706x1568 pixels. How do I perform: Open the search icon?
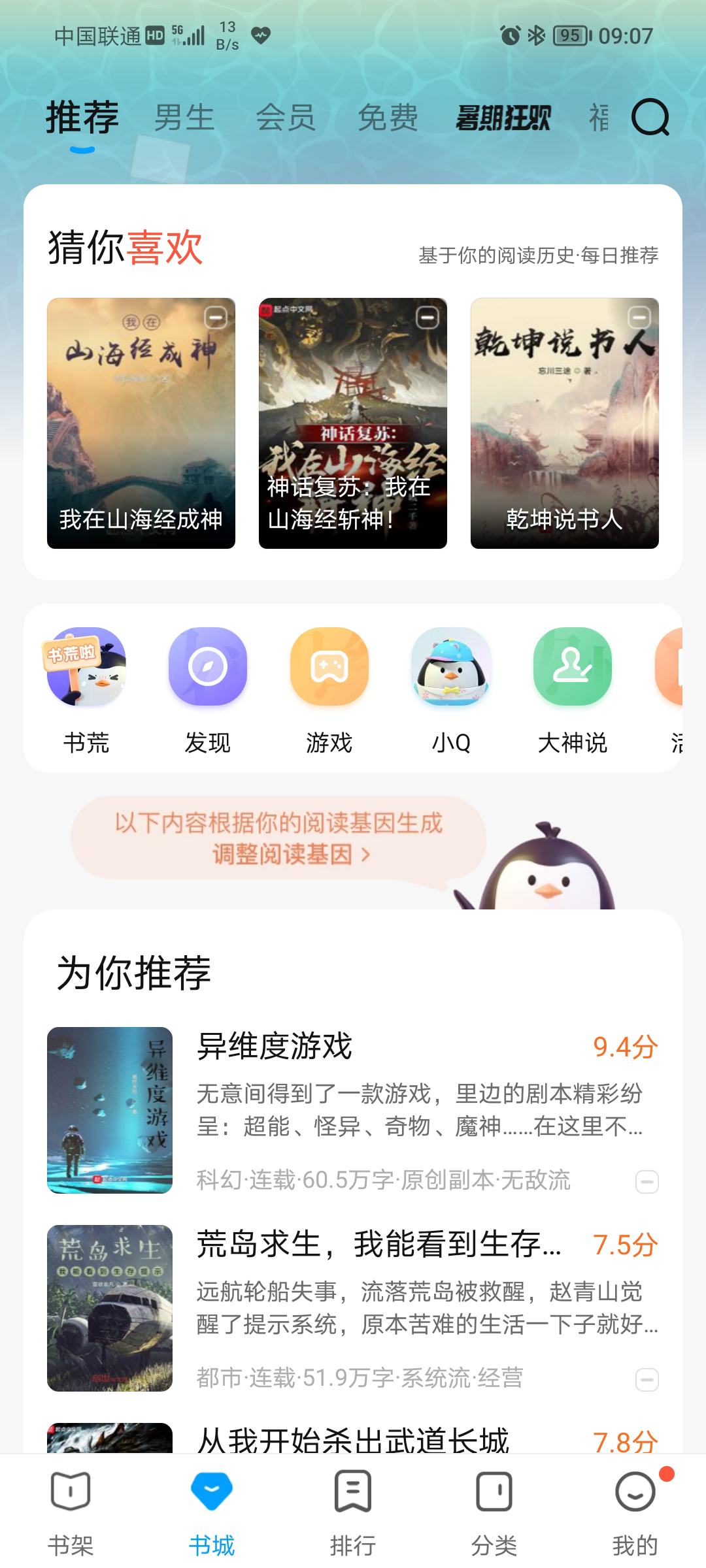click(650, 118)
